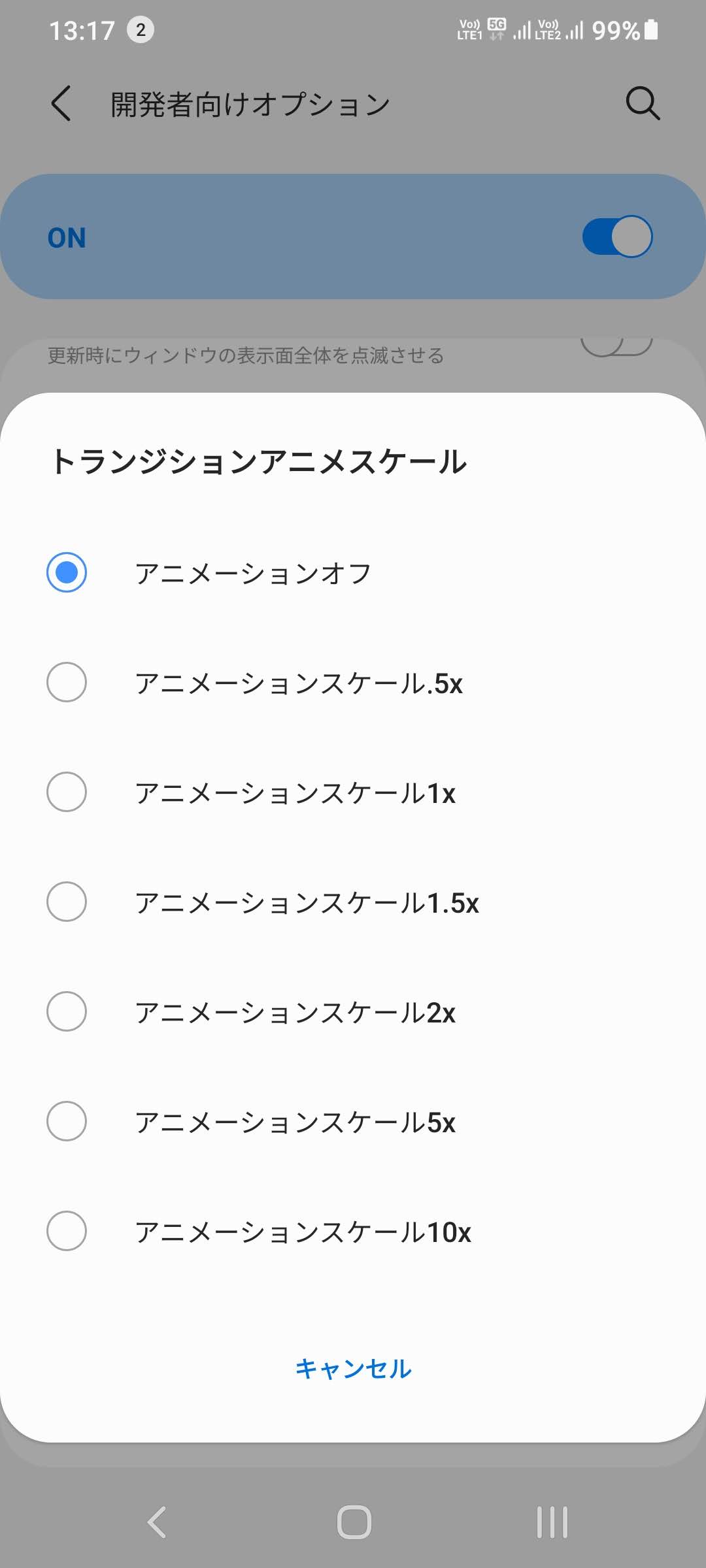Select アニメーションスケール10x

click(x=353, y=1232)
